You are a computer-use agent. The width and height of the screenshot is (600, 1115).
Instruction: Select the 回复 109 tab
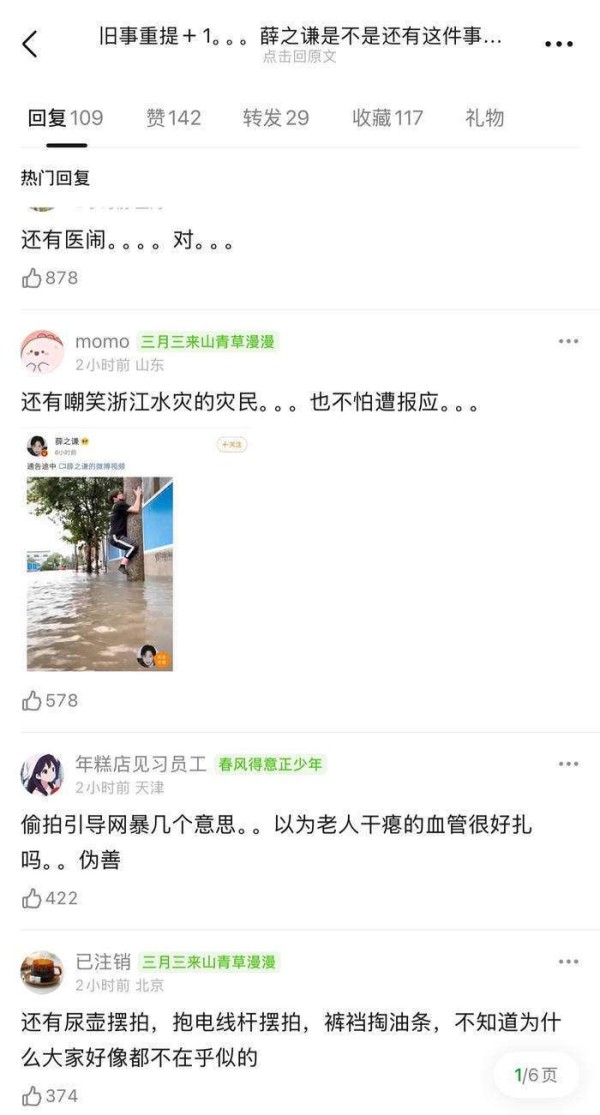(65, 118)
